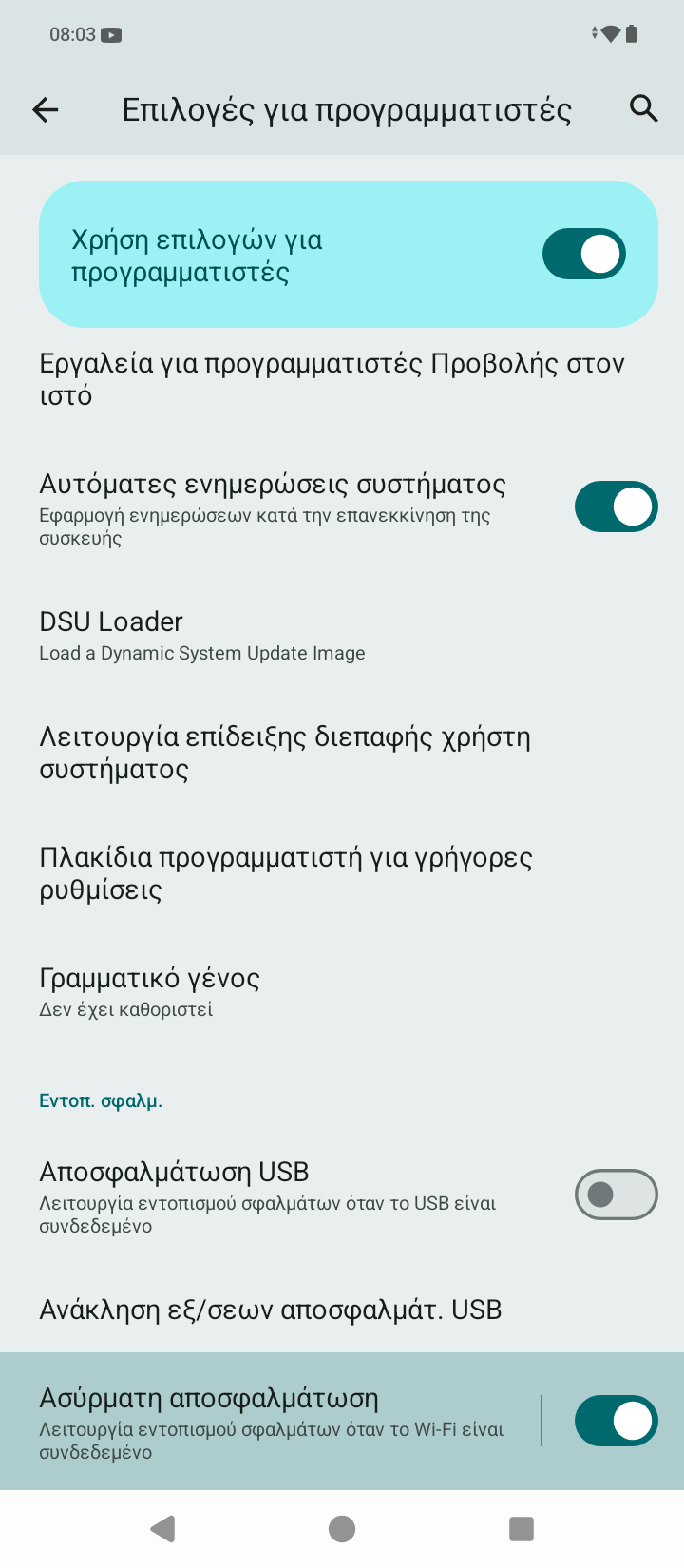This screenshot has height=1568, width=684.
Task: Open Λειτουργία επίδειξης διεπαφής χρήστη συστήματος
Action: 285,753
